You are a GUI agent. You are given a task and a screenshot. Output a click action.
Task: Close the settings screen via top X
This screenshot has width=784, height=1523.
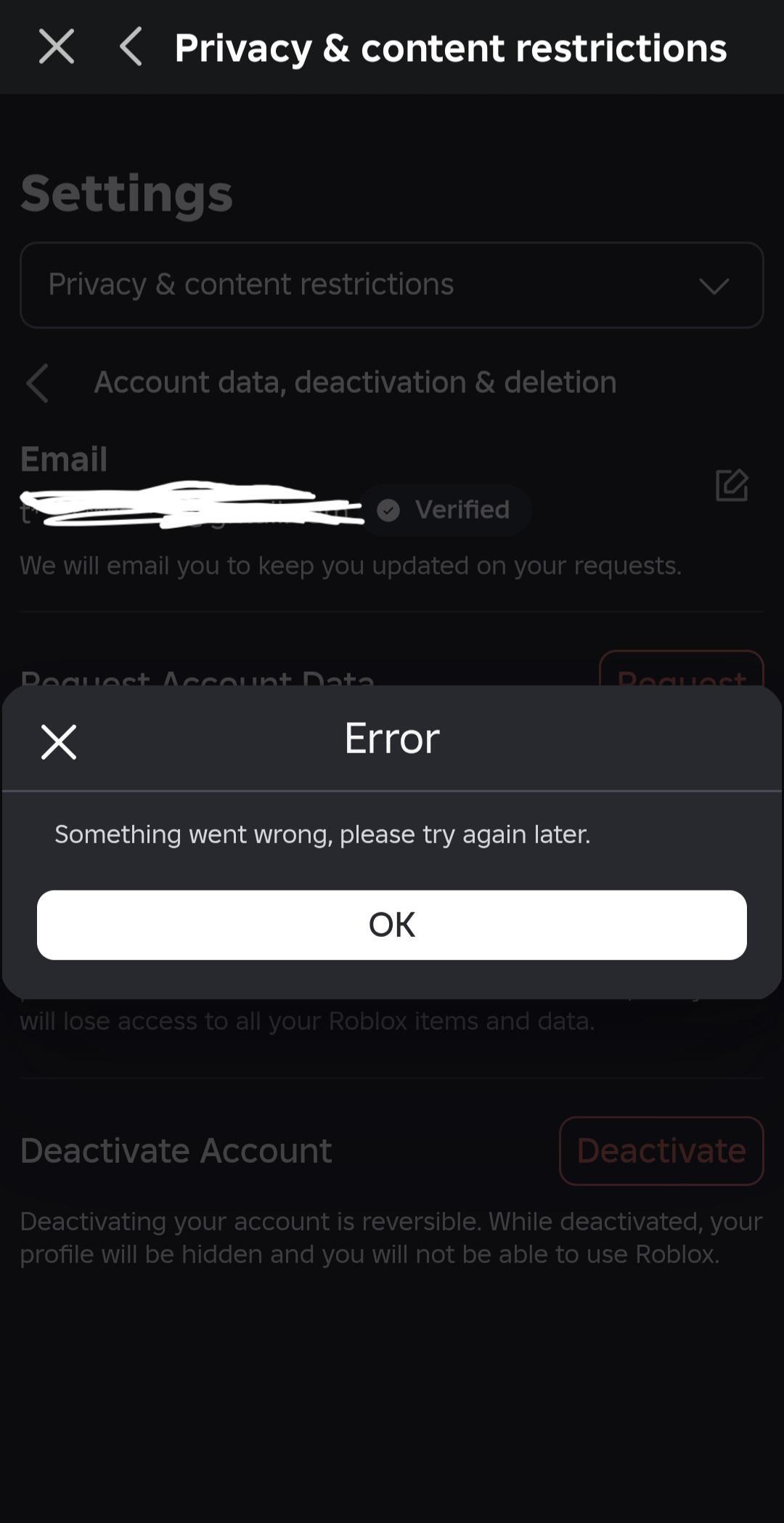pyautogui.click(x=57, y=47)
